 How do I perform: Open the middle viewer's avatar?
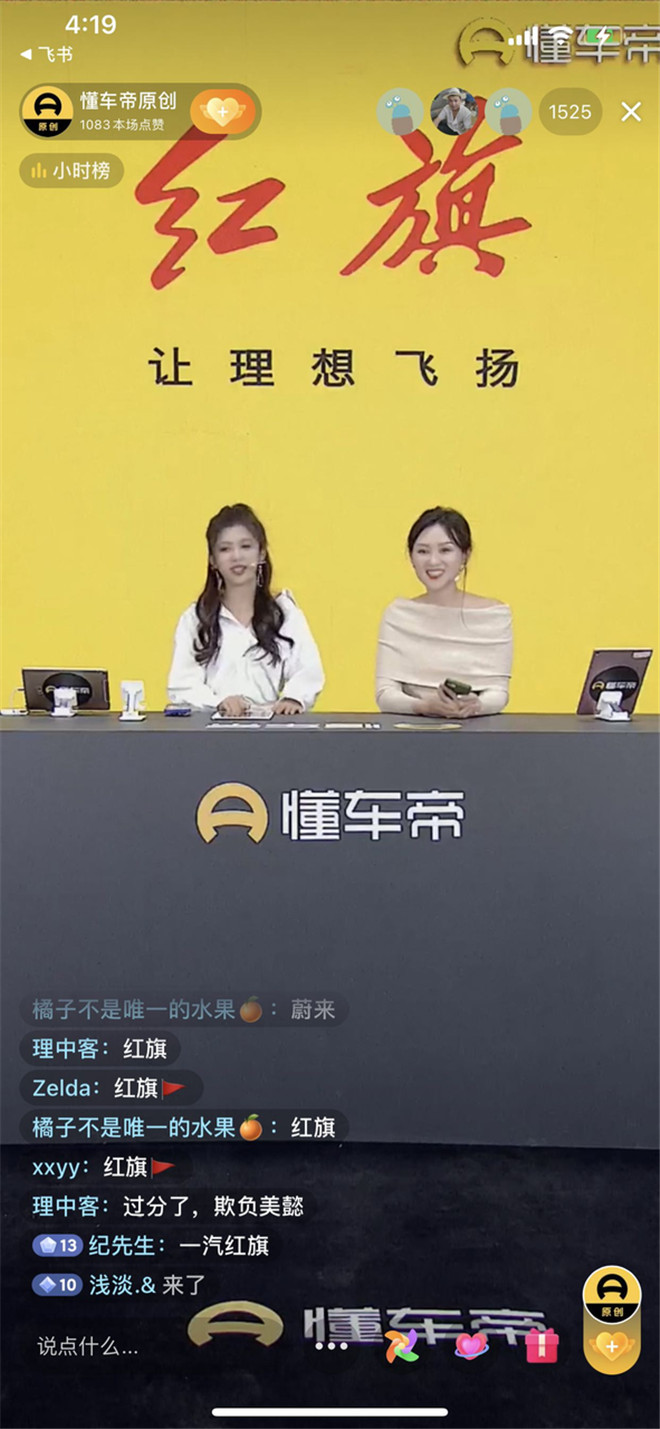pos(453,112)
